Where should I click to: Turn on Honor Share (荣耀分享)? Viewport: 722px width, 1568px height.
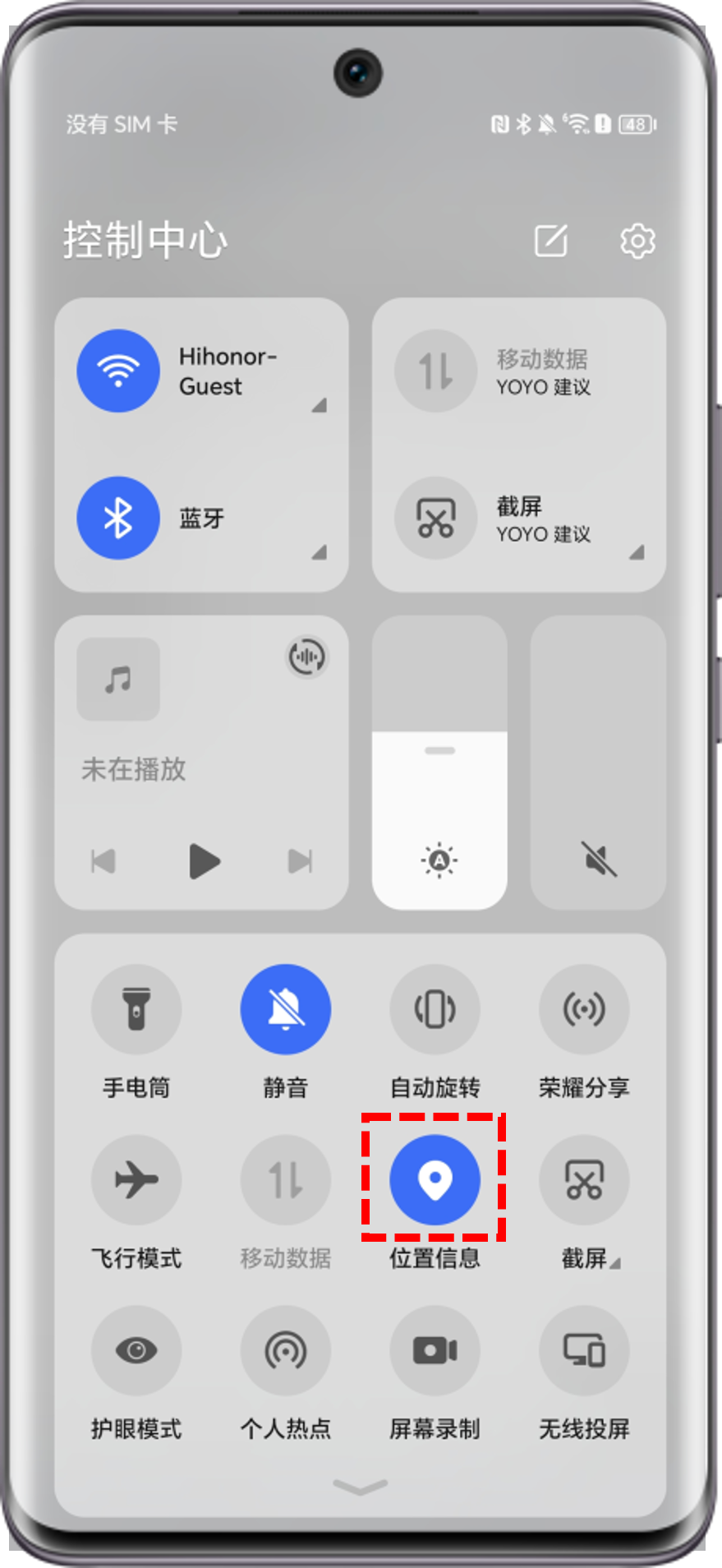[x=584, y=1009]
